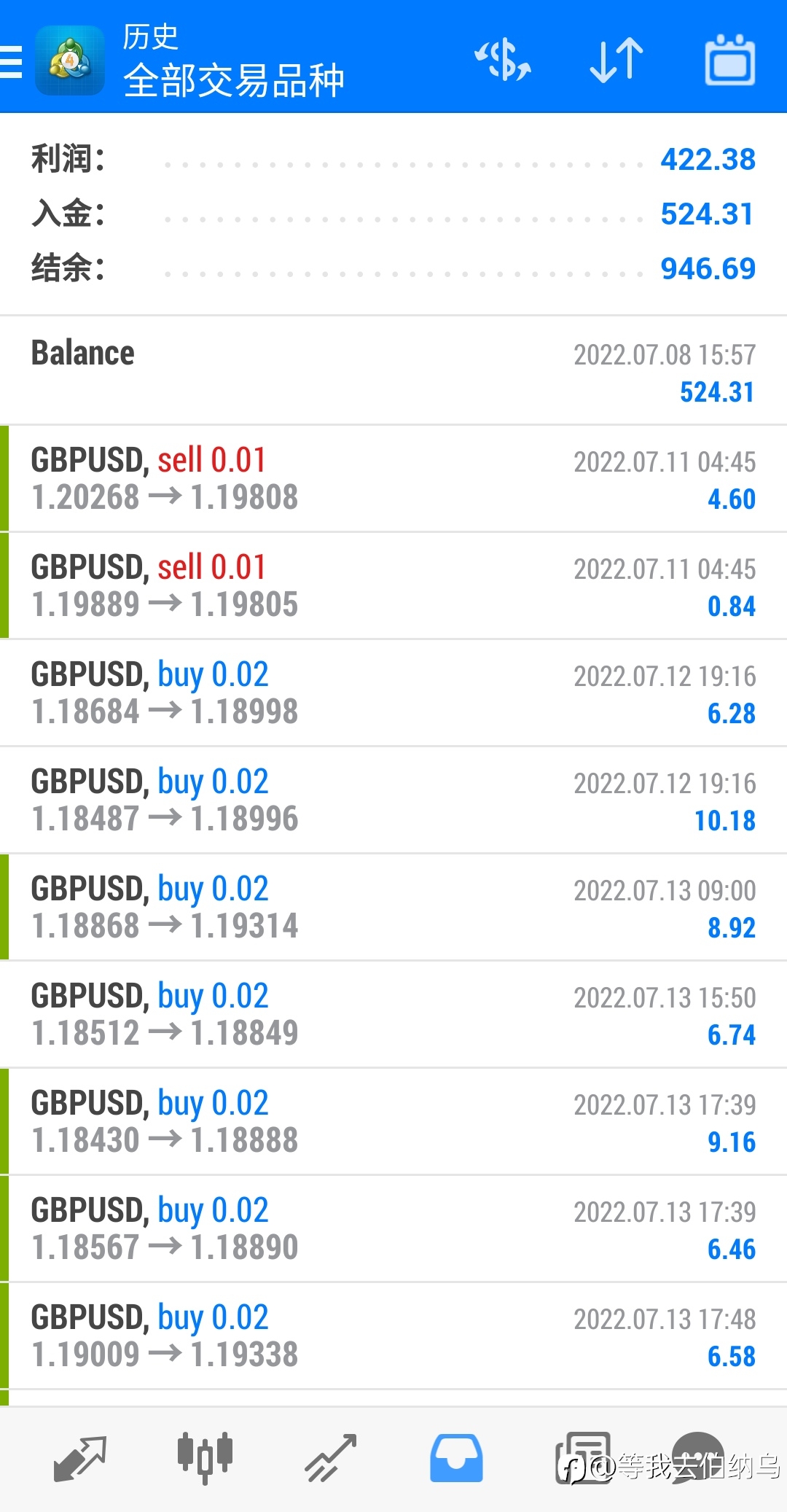The width and height of the screenshot is (787, 1512).
Task: Open GBPUSD buy trade with profit 6.58
Action: tap(393, 1336)
